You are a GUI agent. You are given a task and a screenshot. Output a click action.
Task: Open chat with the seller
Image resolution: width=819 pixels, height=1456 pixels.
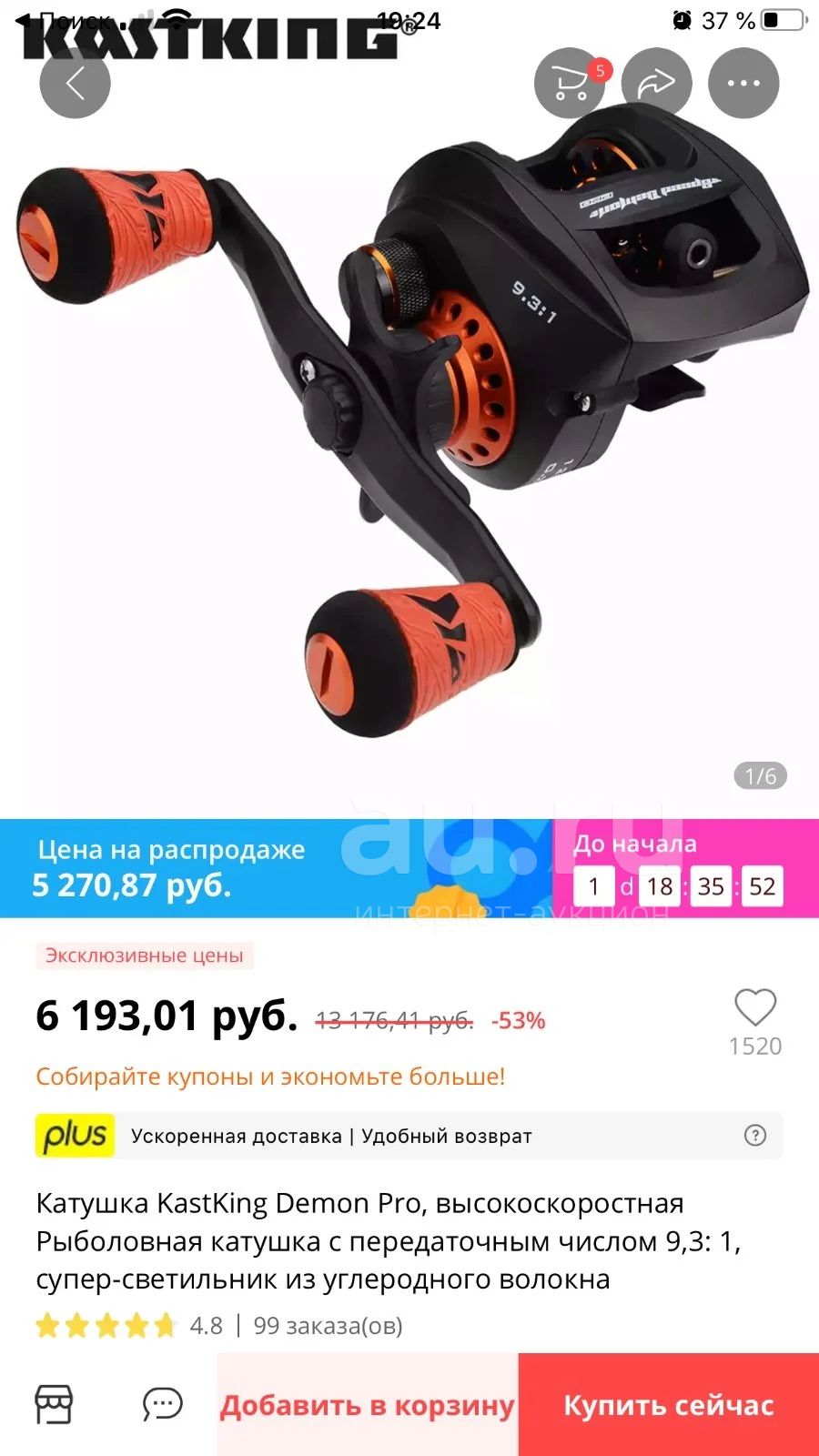click(x=163, y=1404)
